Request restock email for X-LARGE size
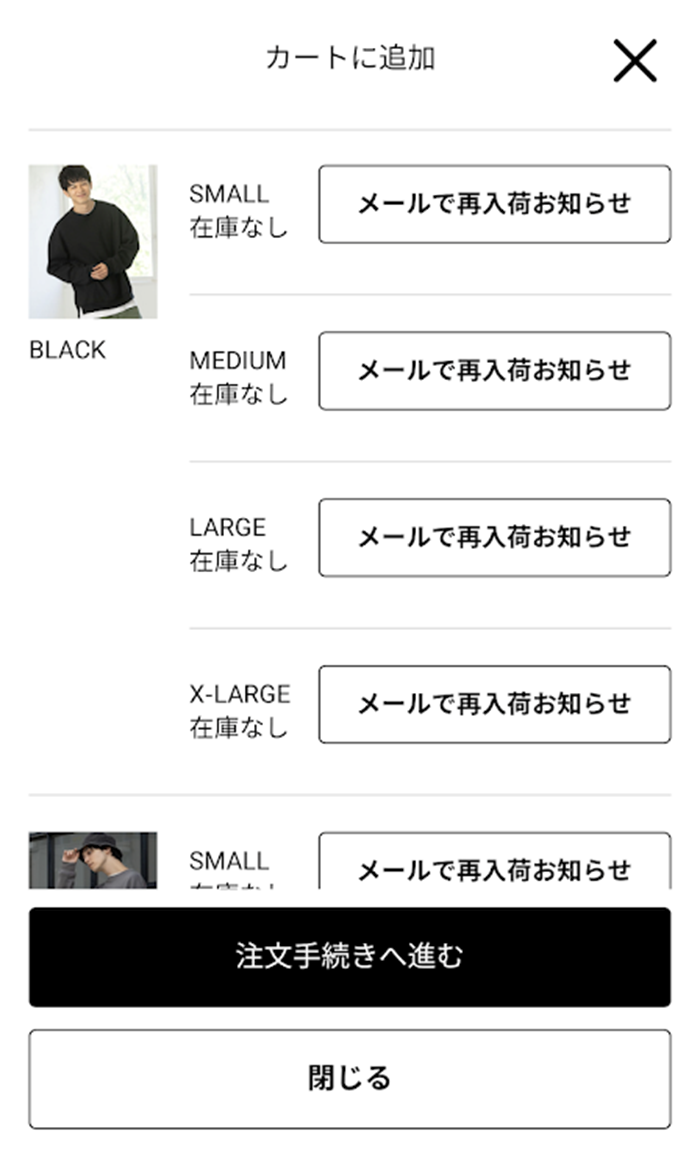 (x=495, y=704)
